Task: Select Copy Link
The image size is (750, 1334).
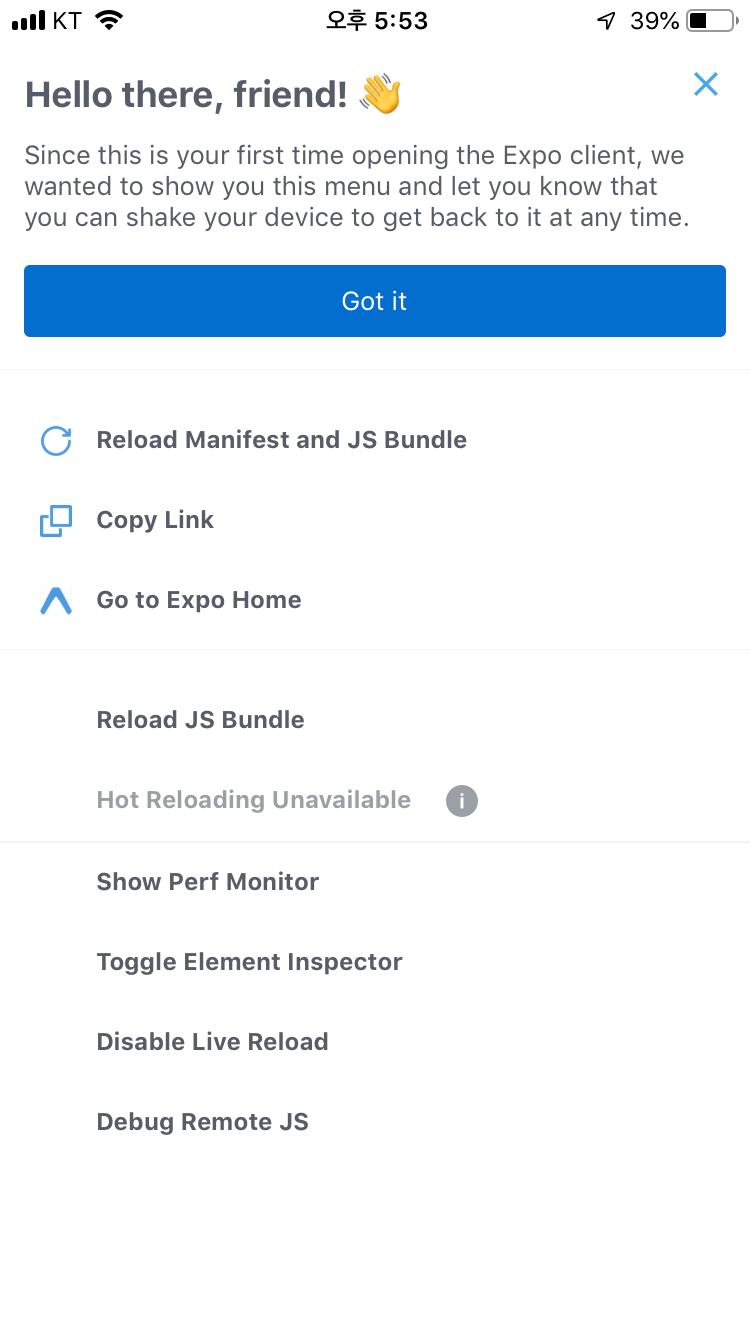Action: tap(155, 520)
